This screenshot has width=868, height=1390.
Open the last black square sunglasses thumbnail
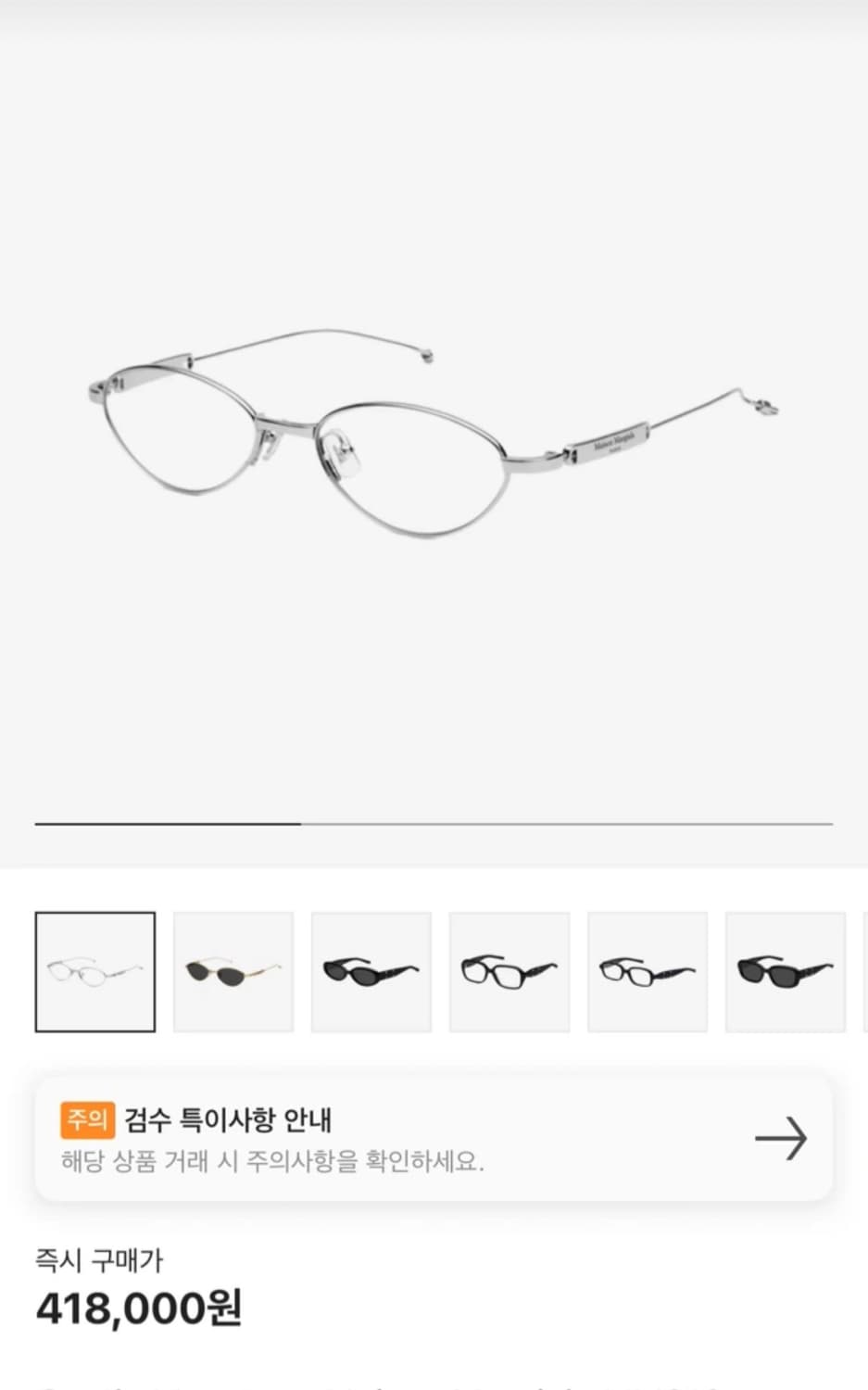(x=785, y=971)
